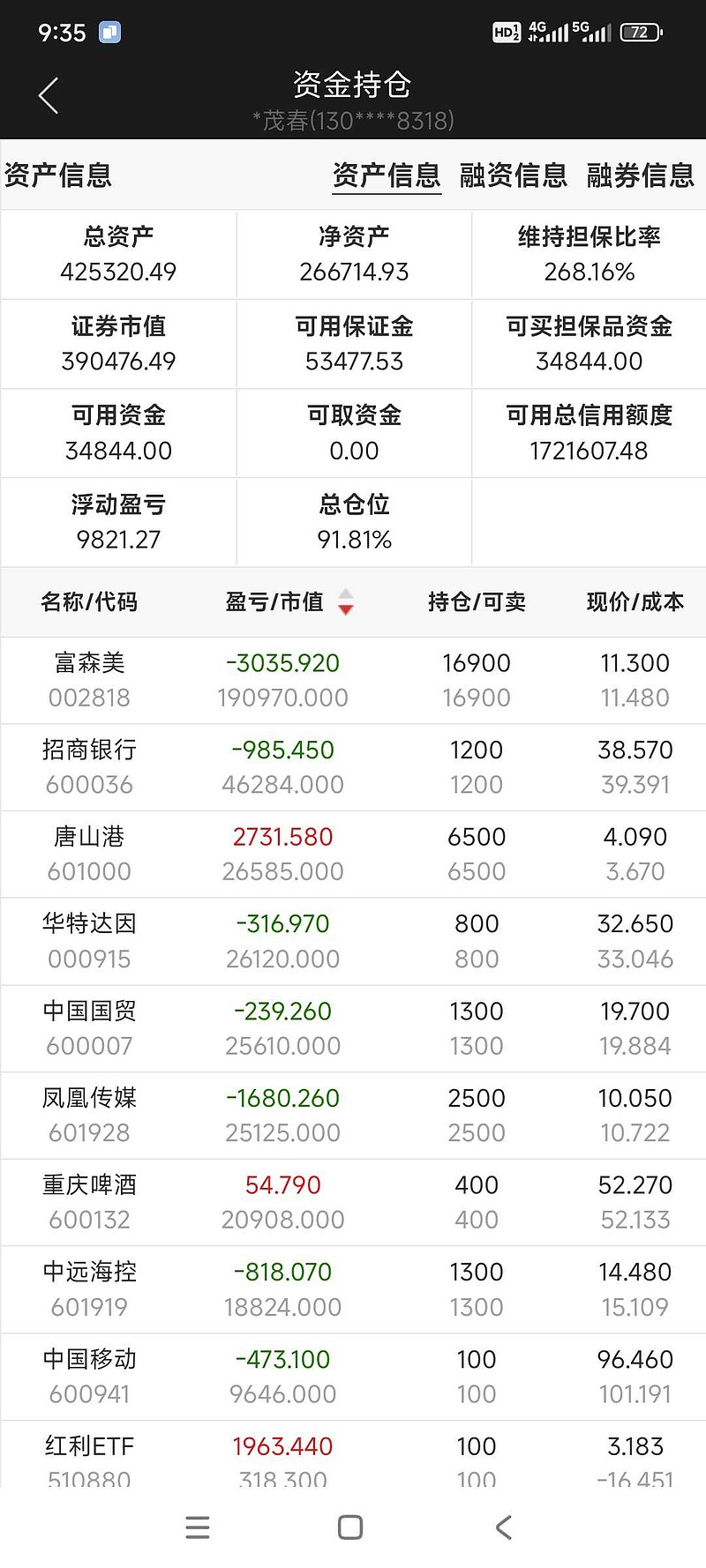
Task: Switch to the 融券信息 tab
Action: (x=639, y=175)
